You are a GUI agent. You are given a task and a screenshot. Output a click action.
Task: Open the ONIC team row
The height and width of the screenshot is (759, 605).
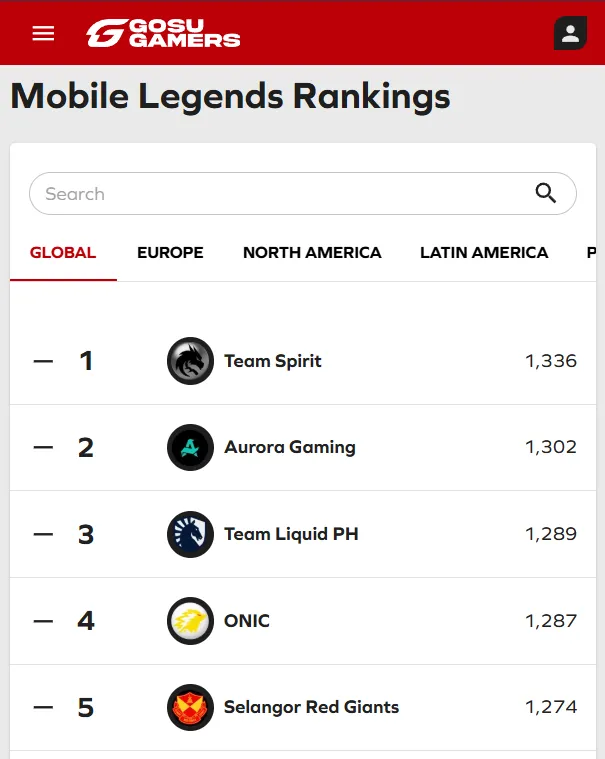(303, 621)
